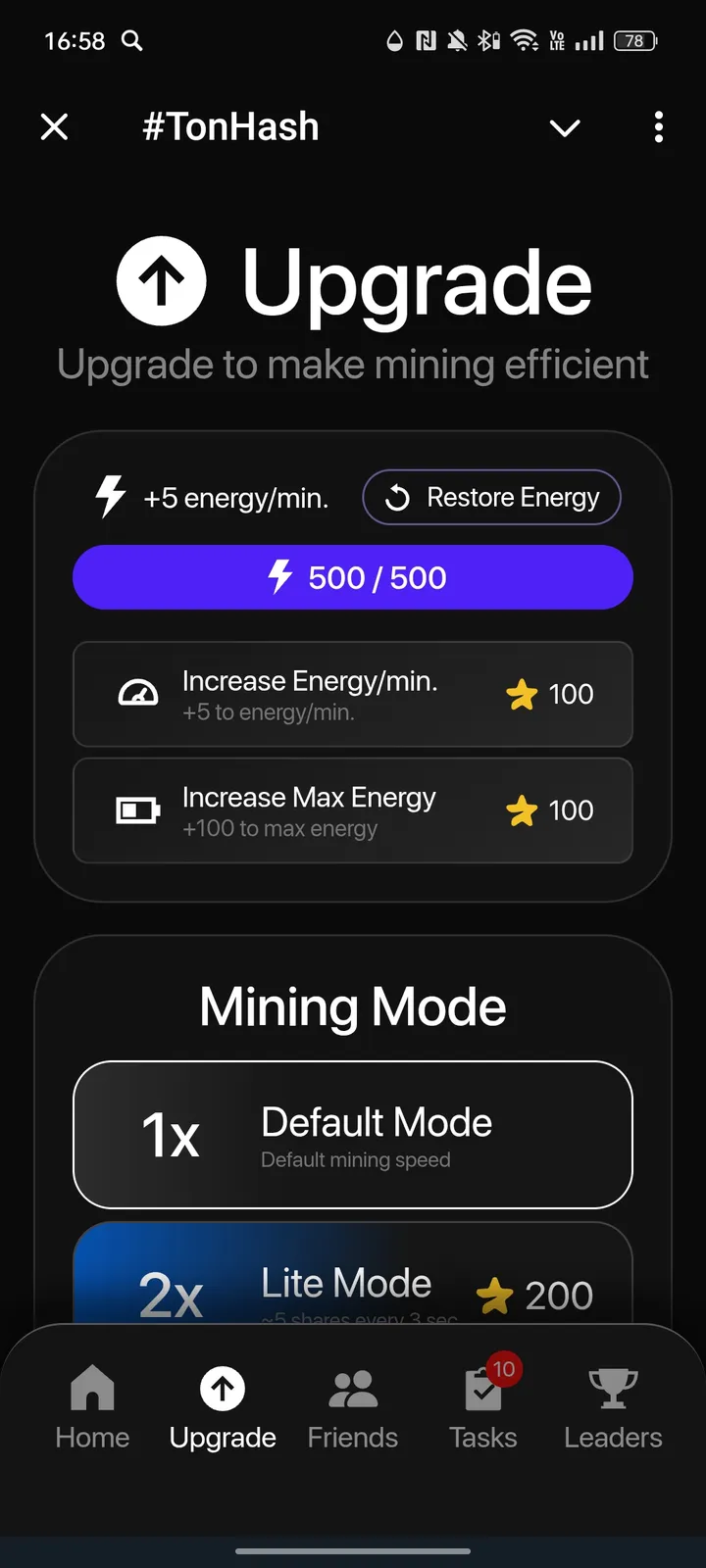Stay on the Upgrade tab
Viewport: 706px width, 1568px height.
(223, 1407)
